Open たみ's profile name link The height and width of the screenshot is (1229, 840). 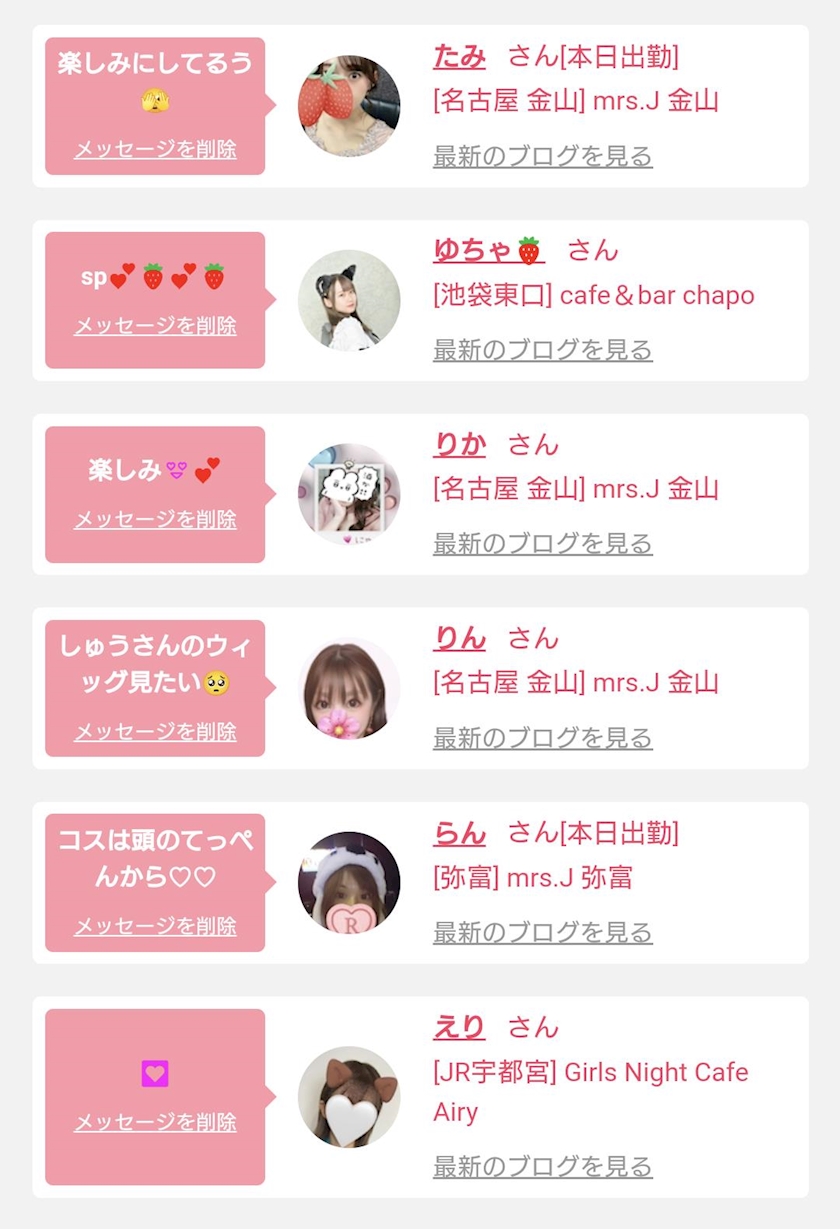click(459, 57)
